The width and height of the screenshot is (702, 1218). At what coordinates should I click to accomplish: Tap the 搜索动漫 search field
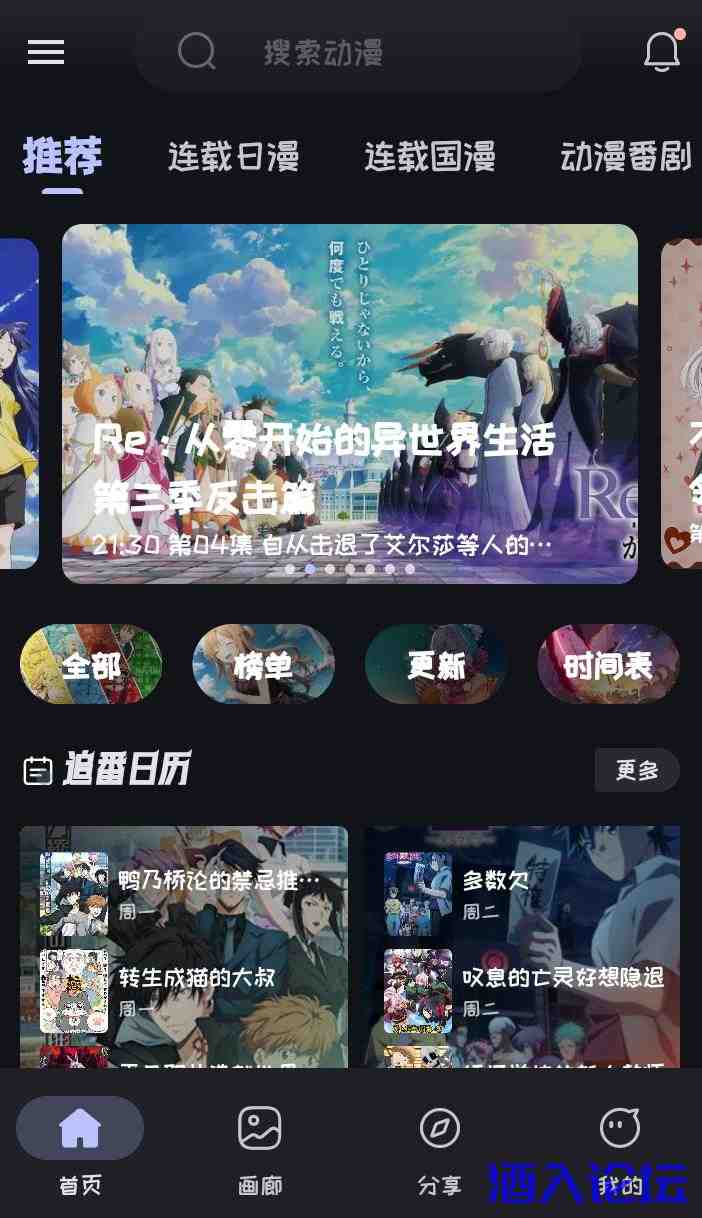point(358,52)
